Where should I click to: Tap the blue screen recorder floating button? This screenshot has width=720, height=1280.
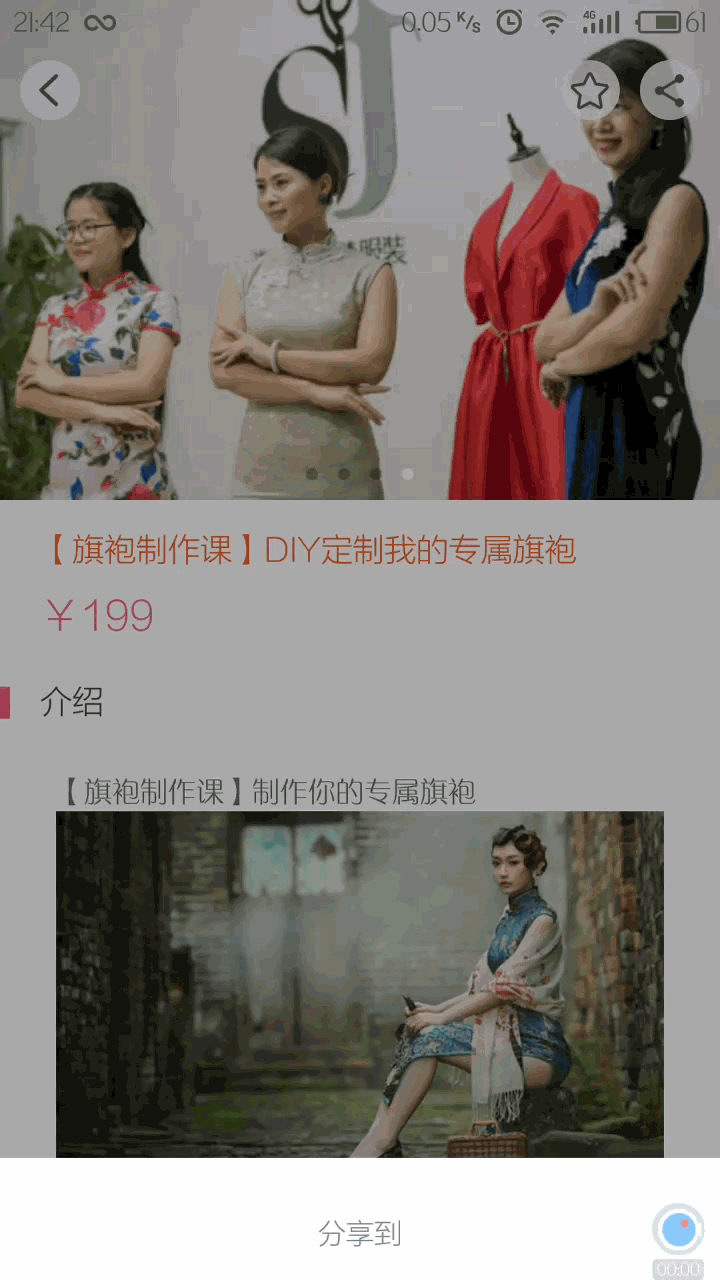point(678,1230)
